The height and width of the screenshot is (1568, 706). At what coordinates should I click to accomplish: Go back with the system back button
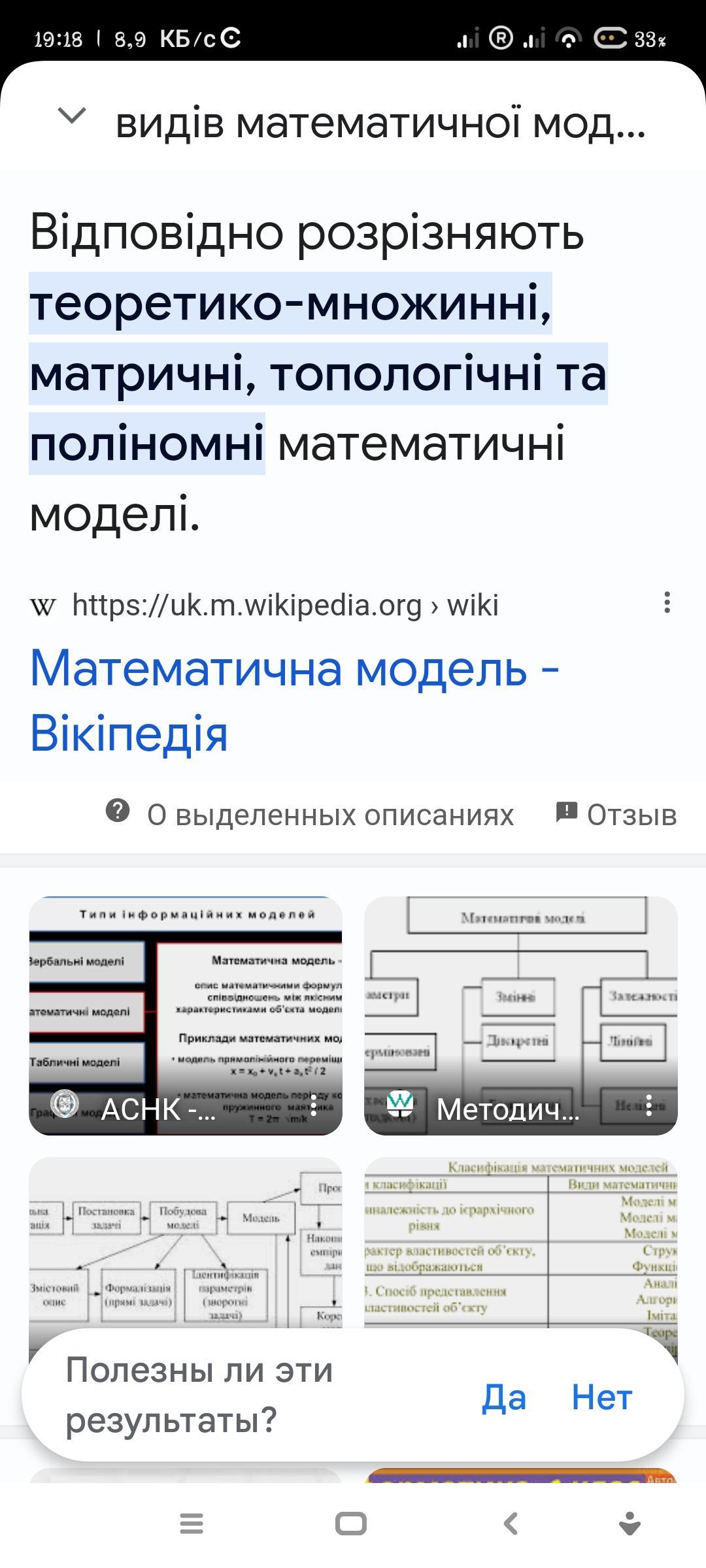click(x=511, y=1524)
